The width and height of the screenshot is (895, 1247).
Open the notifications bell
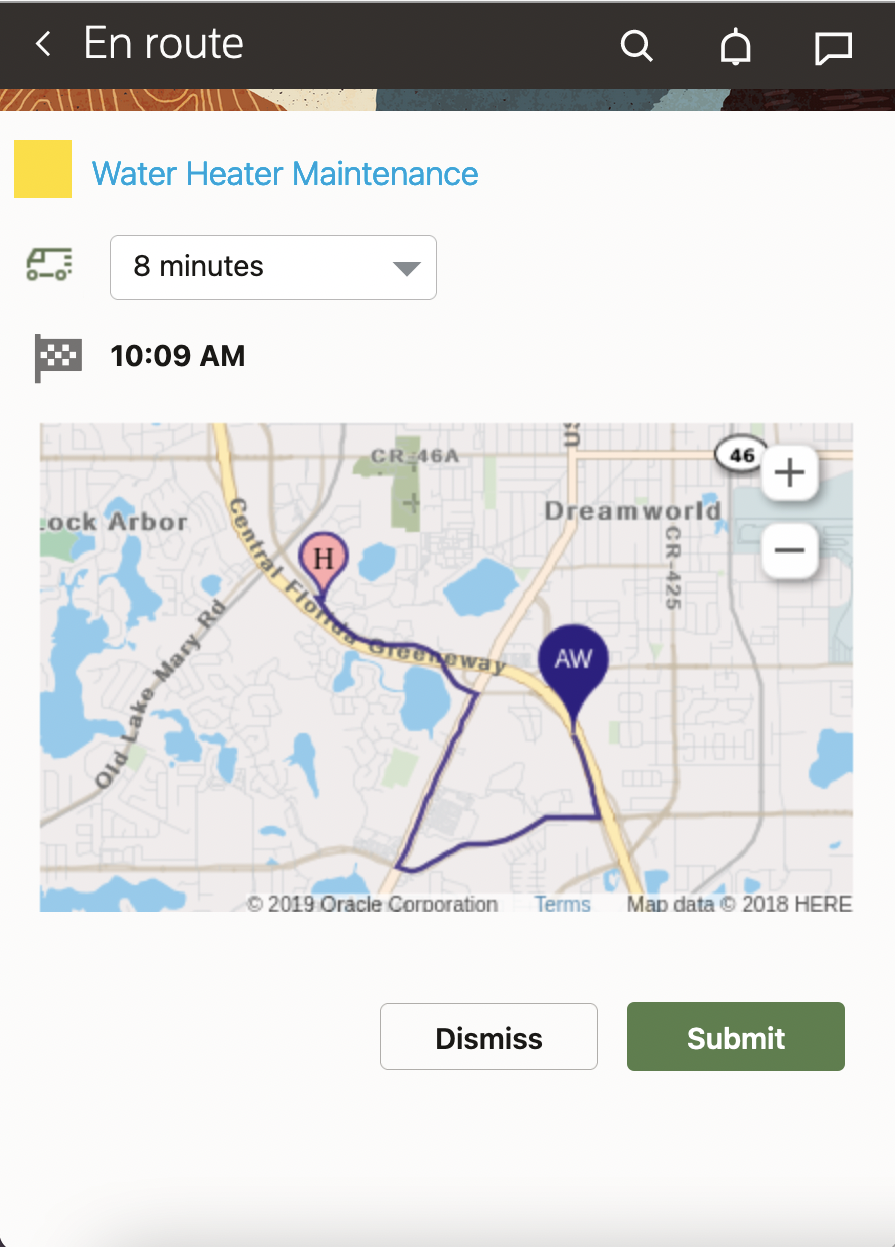[x=736, y=47]
